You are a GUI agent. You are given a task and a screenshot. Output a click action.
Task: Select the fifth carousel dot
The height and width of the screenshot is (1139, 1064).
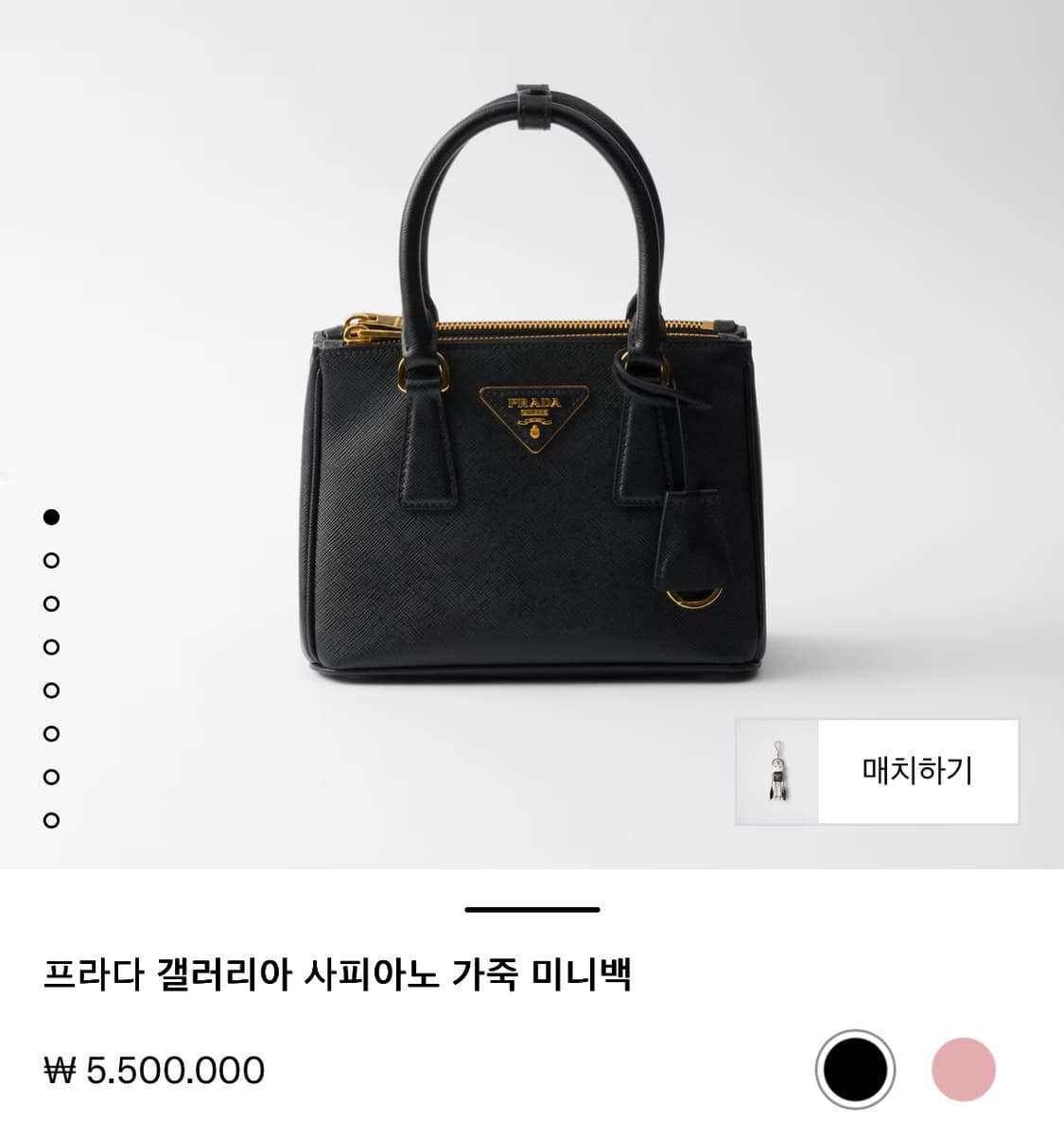[x=50, y=688]
